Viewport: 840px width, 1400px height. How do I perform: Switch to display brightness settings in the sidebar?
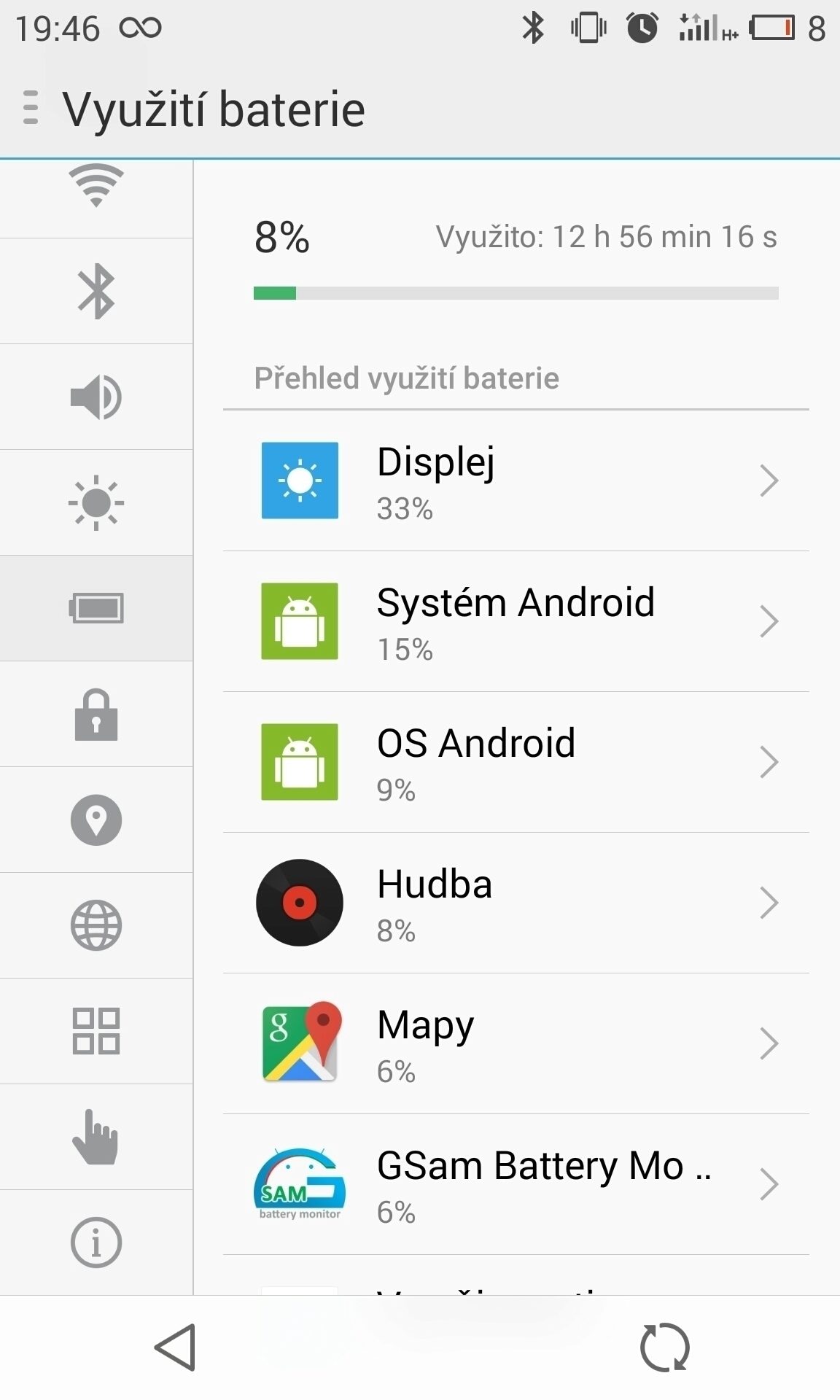click(96, 503)
